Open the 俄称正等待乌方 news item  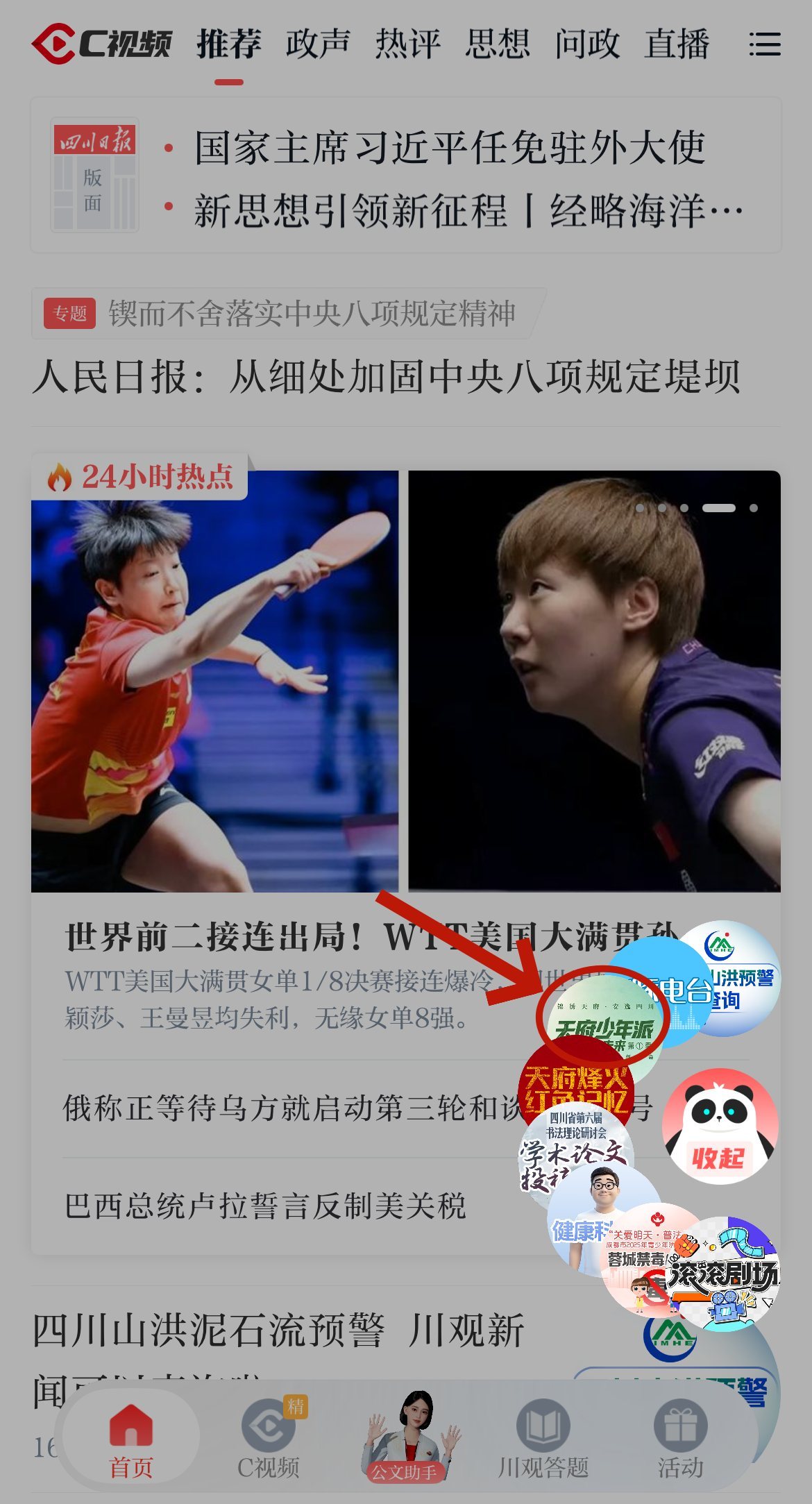tap(291, 1108)
